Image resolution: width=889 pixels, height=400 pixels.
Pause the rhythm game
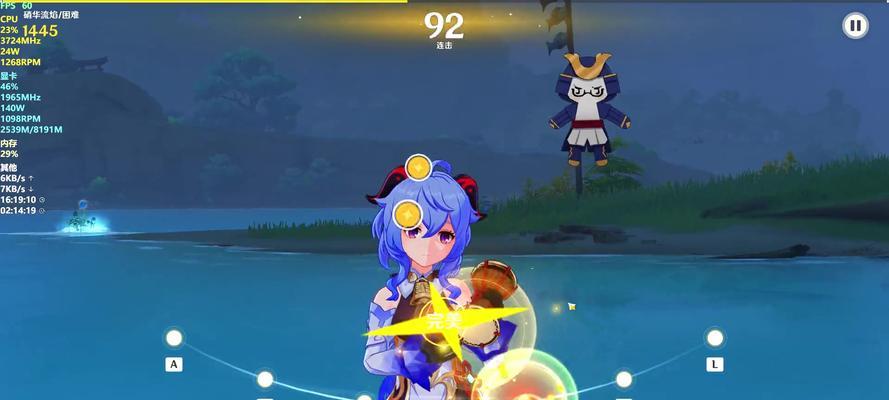(x=855, y=26)
